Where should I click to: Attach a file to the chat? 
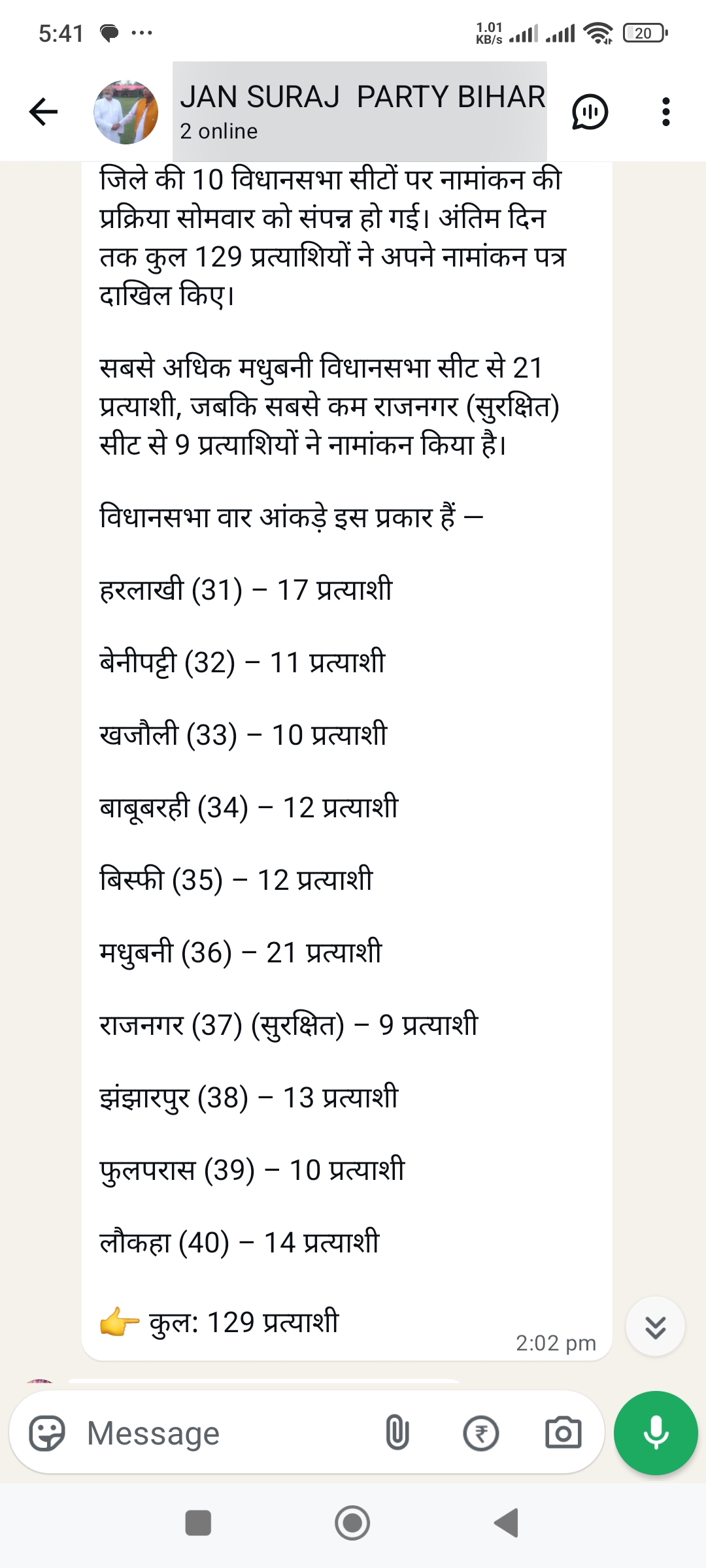397,1433
